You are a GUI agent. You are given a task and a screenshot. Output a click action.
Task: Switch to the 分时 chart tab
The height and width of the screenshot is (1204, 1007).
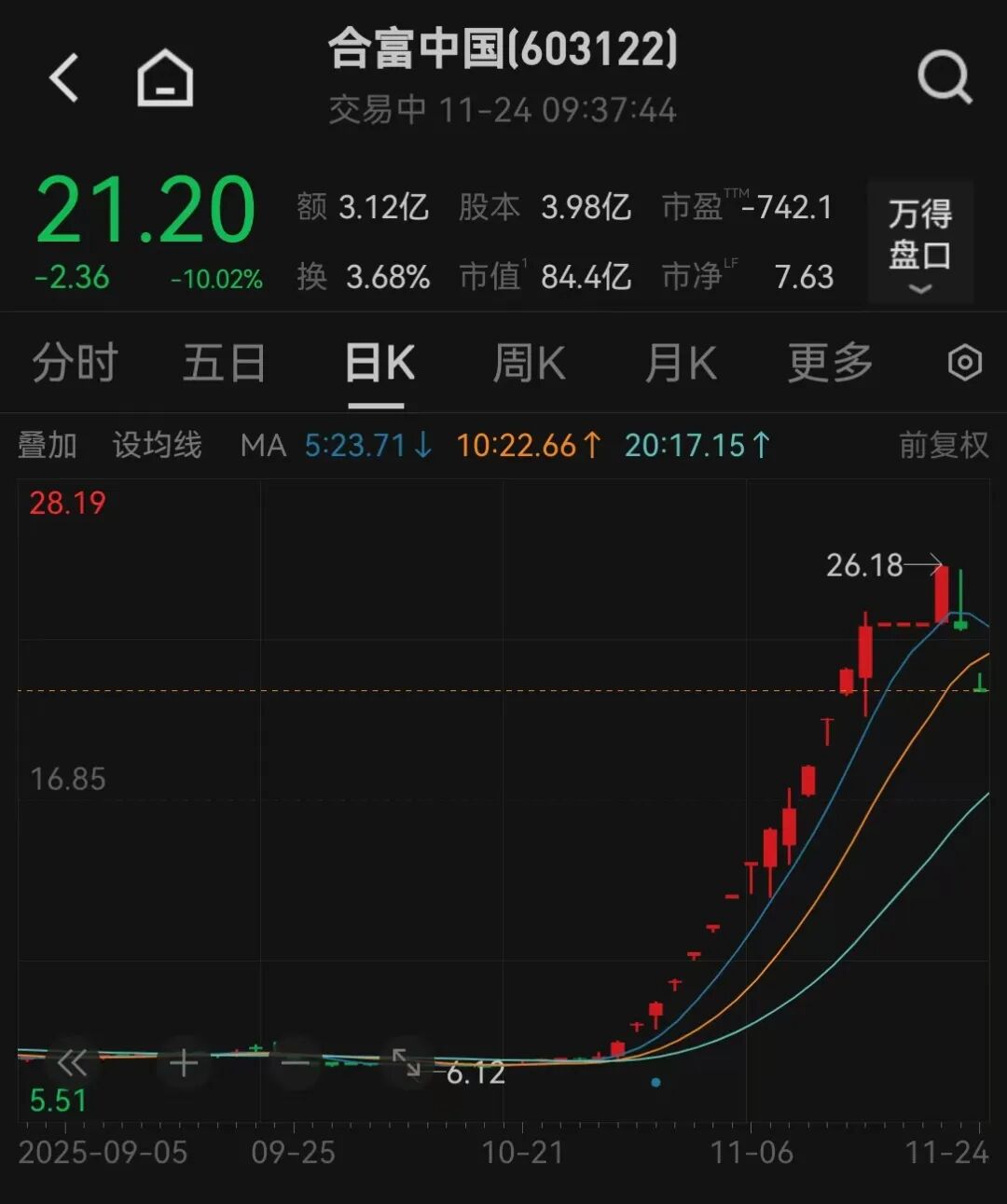(75, 363)
